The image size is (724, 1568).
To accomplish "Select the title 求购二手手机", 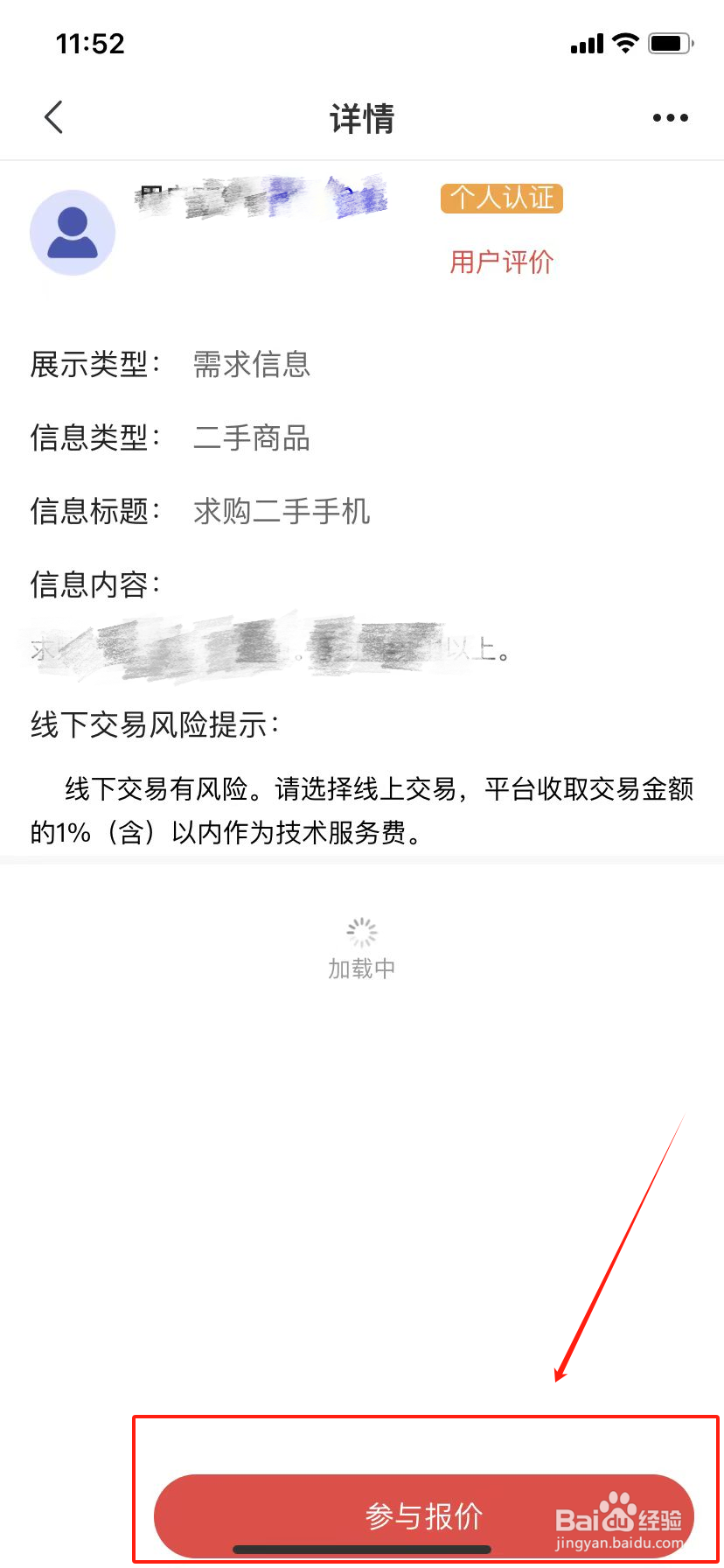I will [282, 512].
